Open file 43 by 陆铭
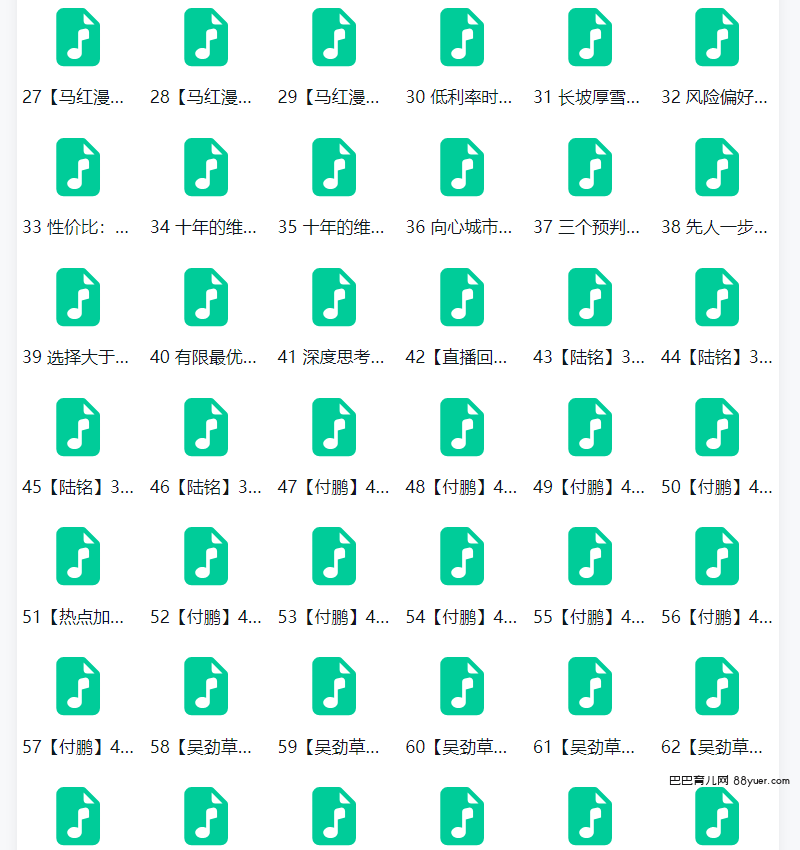Screen dimensions: 800x850 (x=590, y=297)
